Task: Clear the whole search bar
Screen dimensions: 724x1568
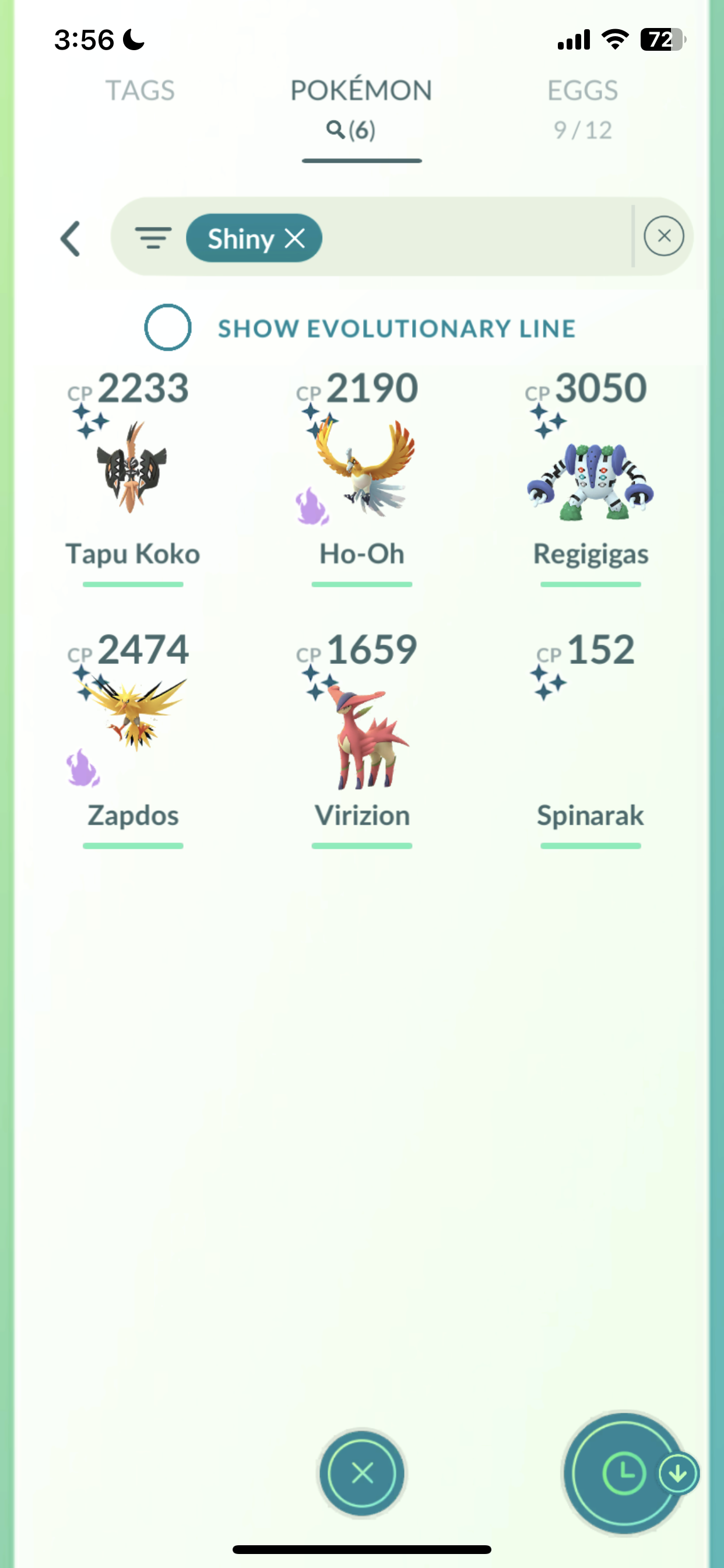Action: pyautogui.click(x=664, y=236)
